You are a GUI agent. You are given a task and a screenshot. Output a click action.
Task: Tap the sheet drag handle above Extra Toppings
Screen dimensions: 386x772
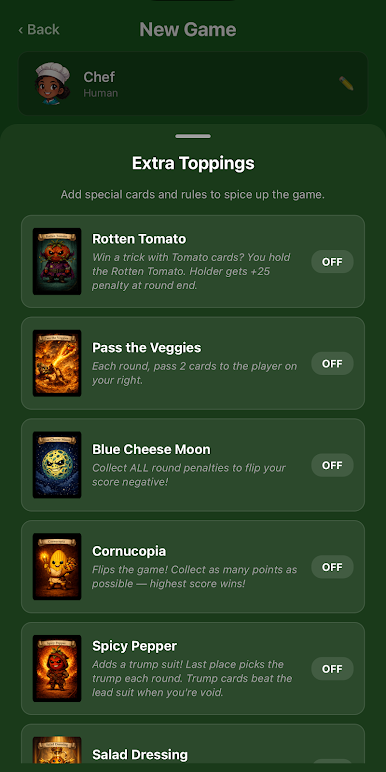pos(193,136)
